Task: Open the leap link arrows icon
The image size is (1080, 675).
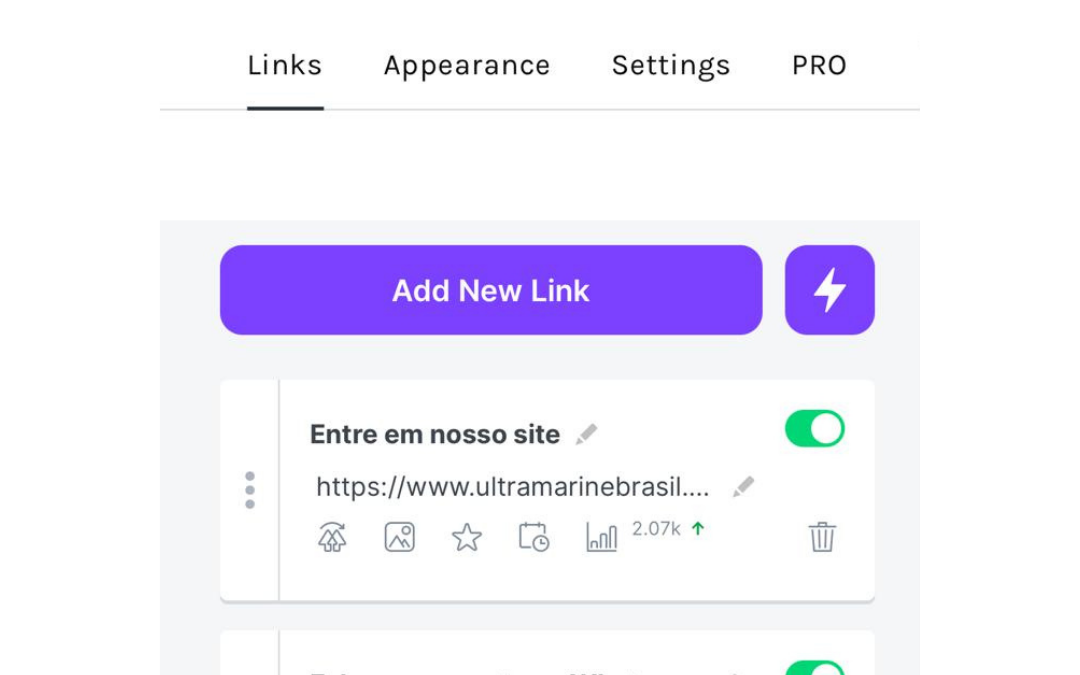Action: pos(332,538)
